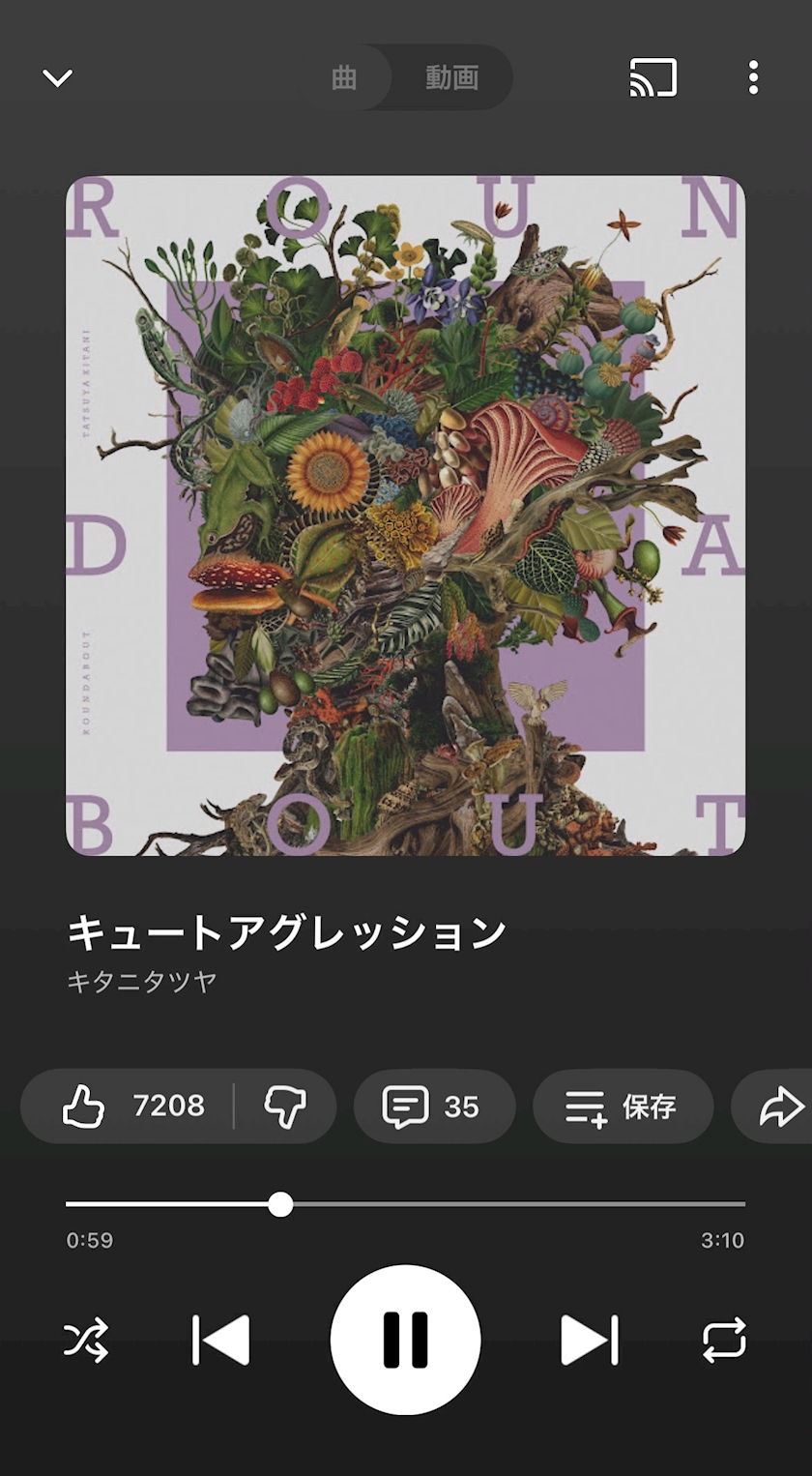Viewport: 812px width, 1476px height.
Task: Collapse the player with the down chevron
Action: point(58,78)
